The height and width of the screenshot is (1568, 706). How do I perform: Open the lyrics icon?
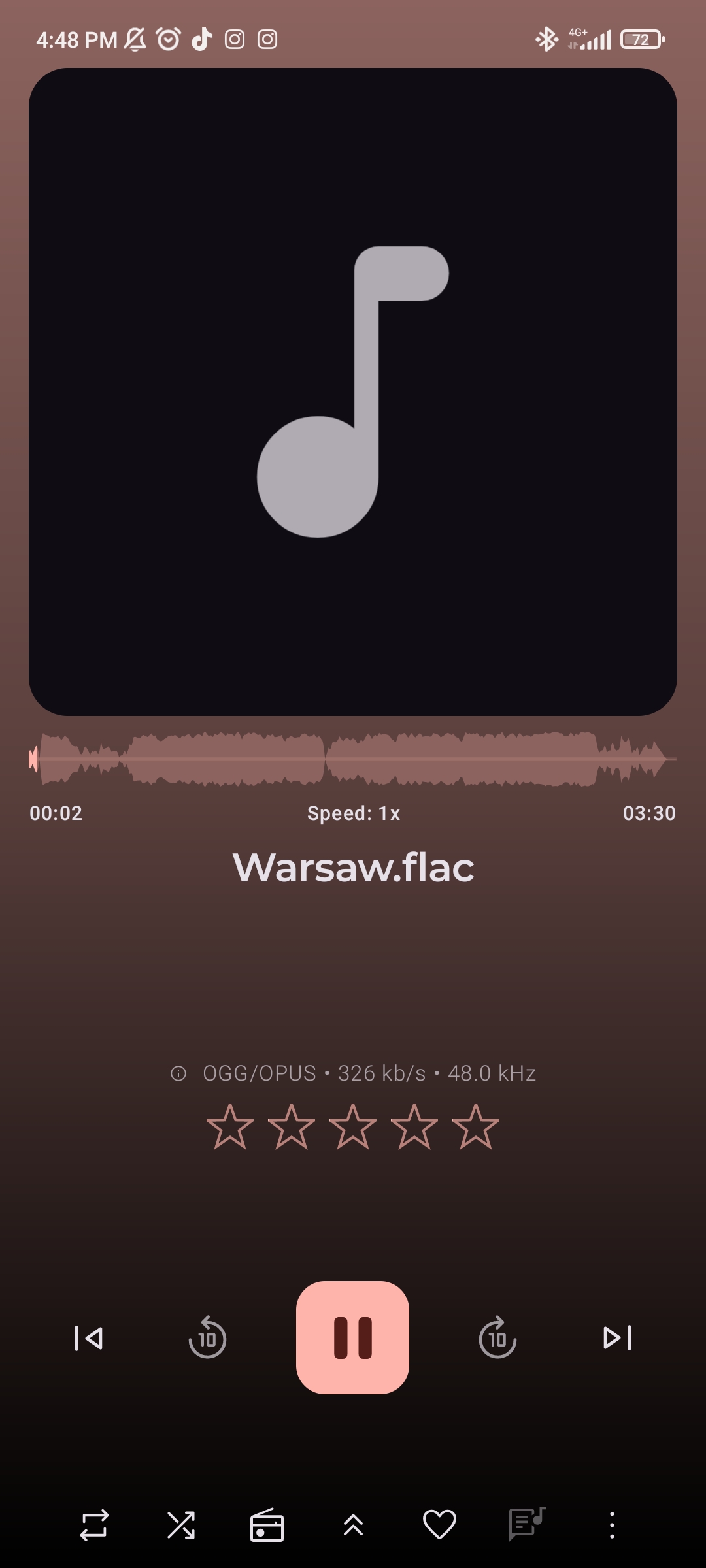pyautogui.click(x=526, y=1524)
